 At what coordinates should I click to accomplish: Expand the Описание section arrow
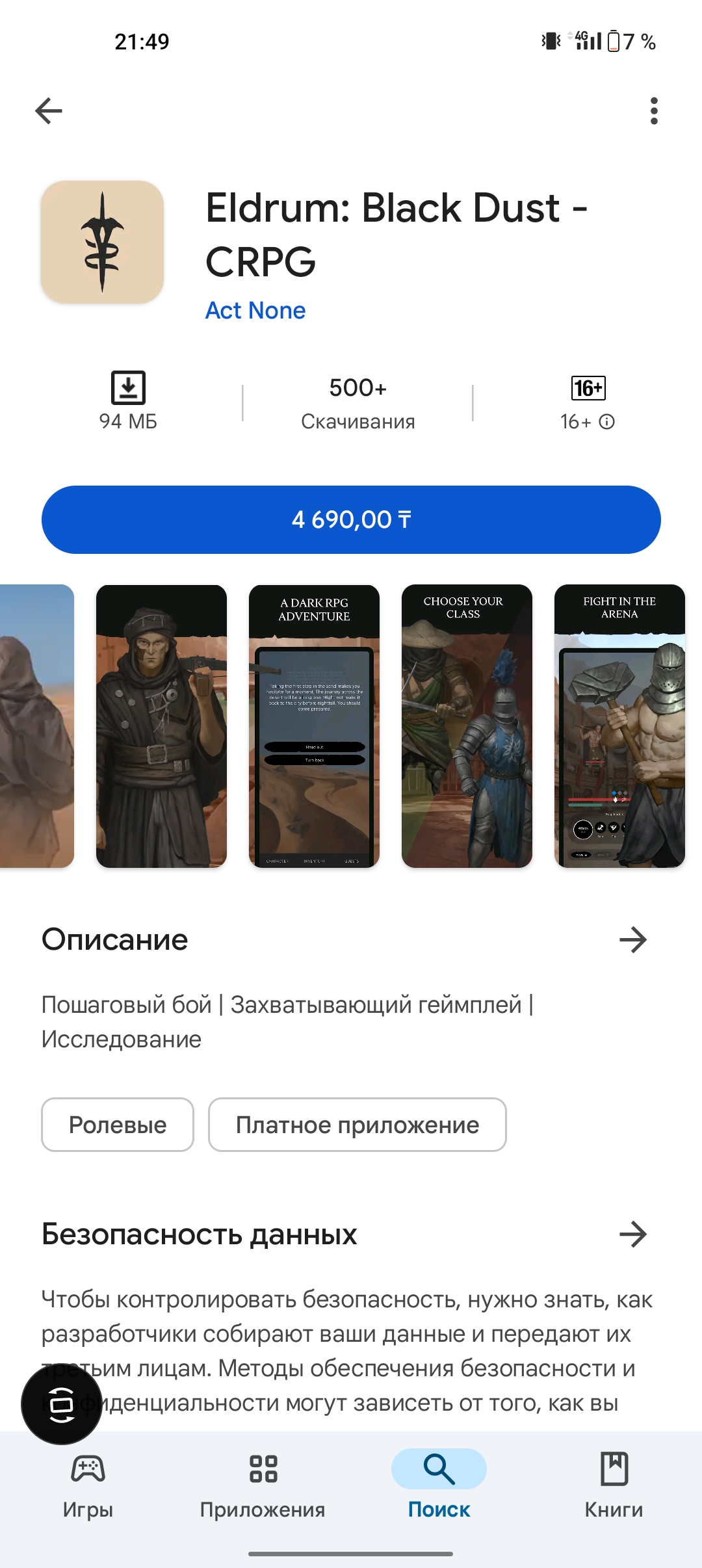coord(633,940)
